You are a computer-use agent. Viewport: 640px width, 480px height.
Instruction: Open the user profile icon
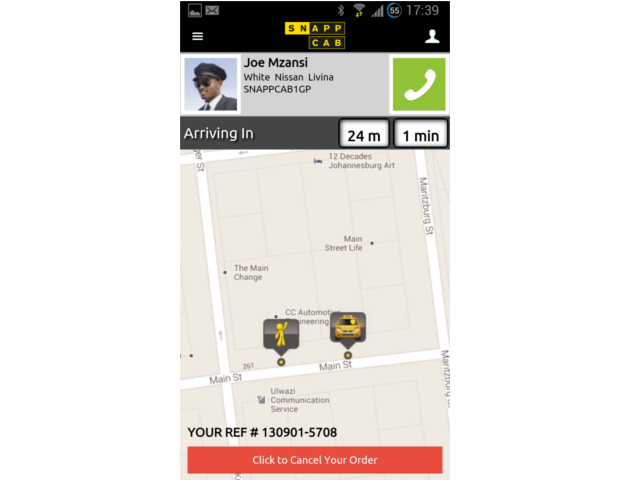point(432,36)
